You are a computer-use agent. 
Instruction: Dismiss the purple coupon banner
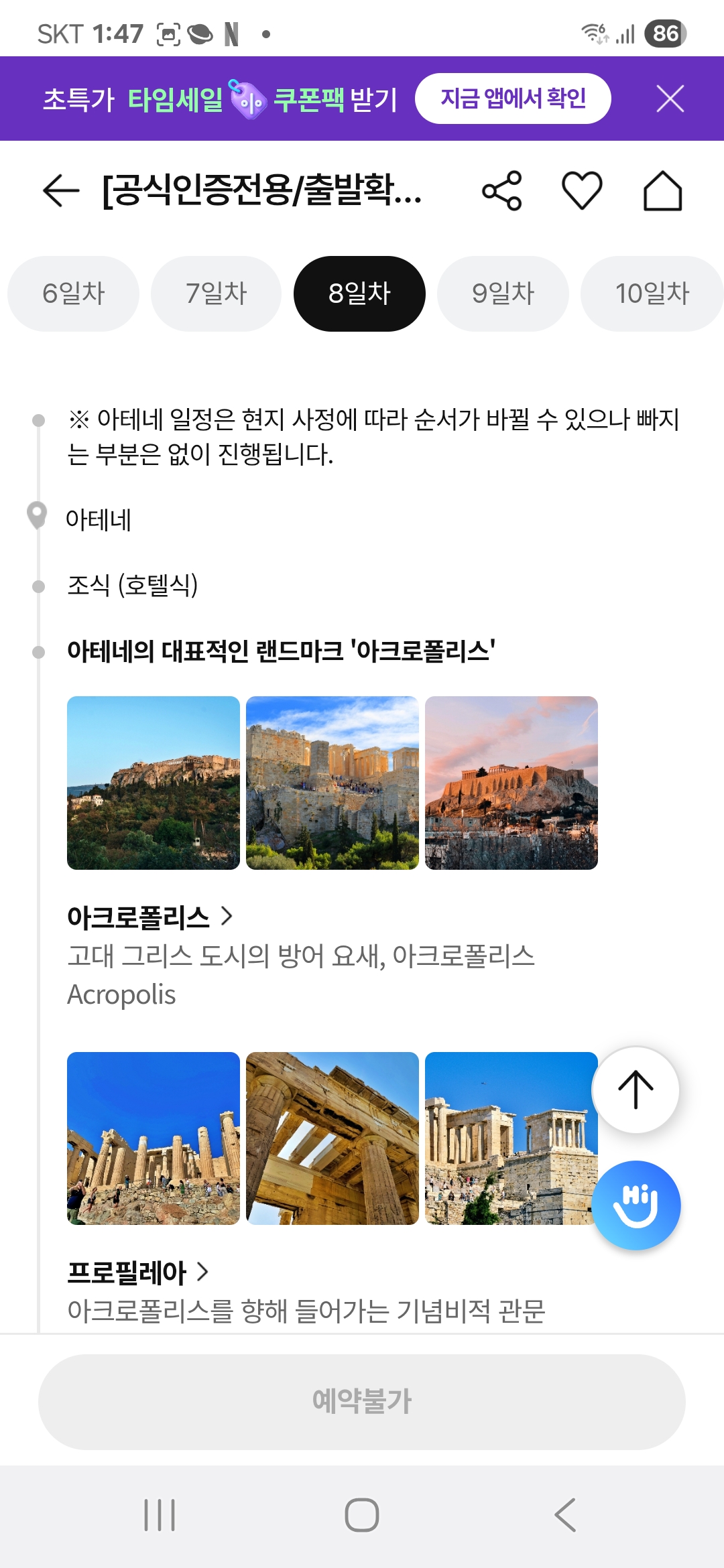tap(670, 99)
